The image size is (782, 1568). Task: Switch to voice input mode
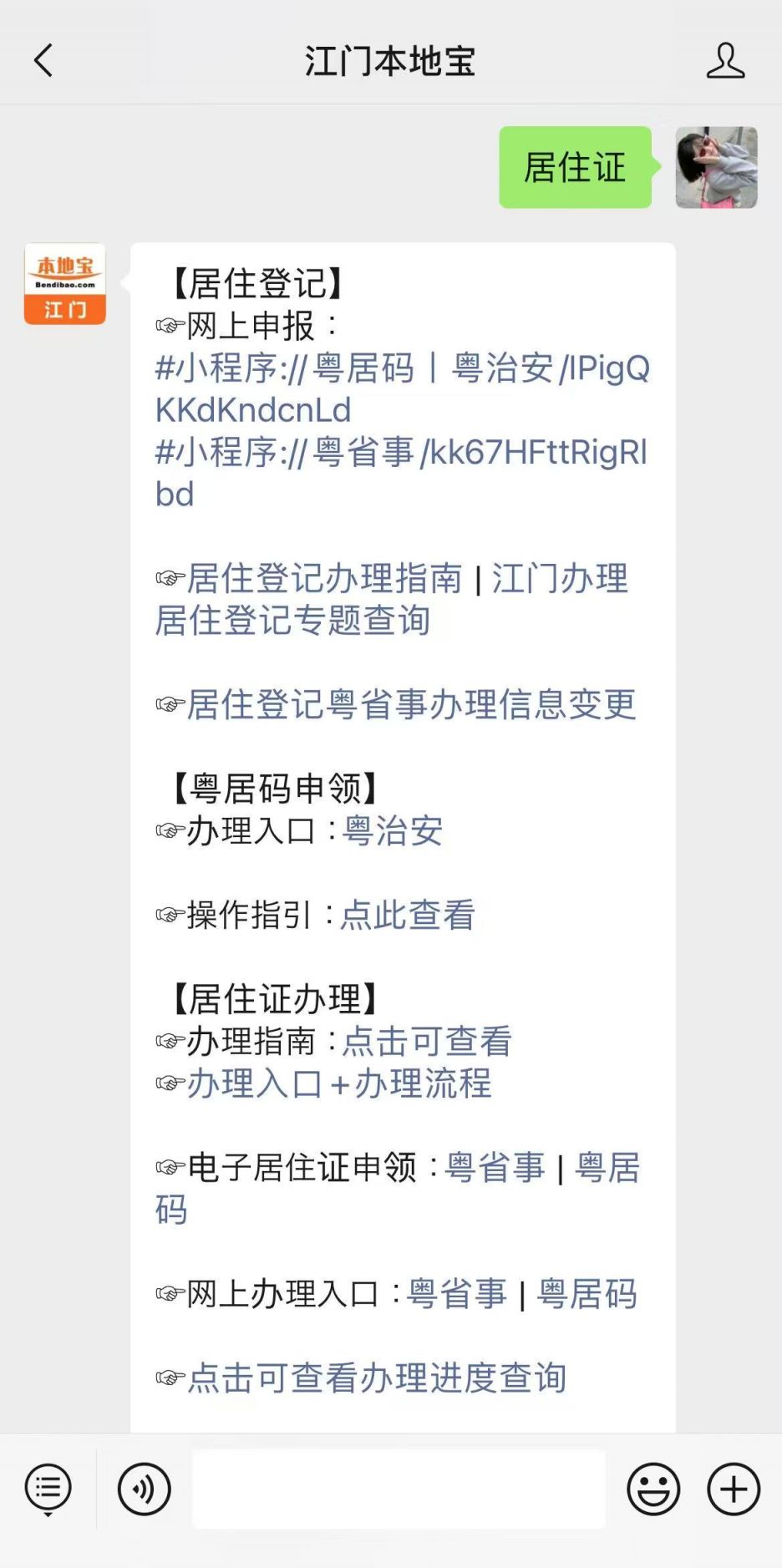[x=144, y=1489]
